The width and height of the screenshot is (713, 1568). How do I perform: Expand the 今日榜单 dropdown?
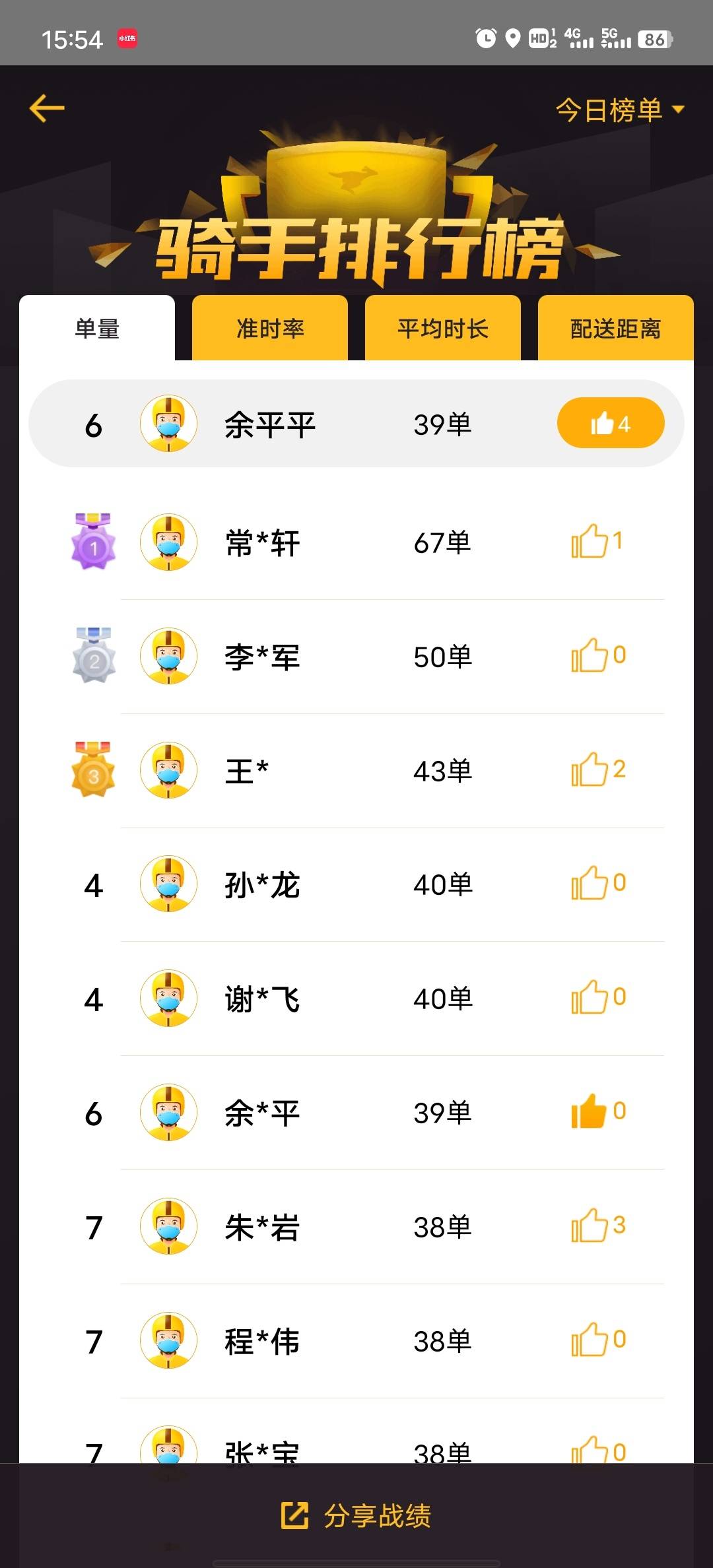pos(619,110)
